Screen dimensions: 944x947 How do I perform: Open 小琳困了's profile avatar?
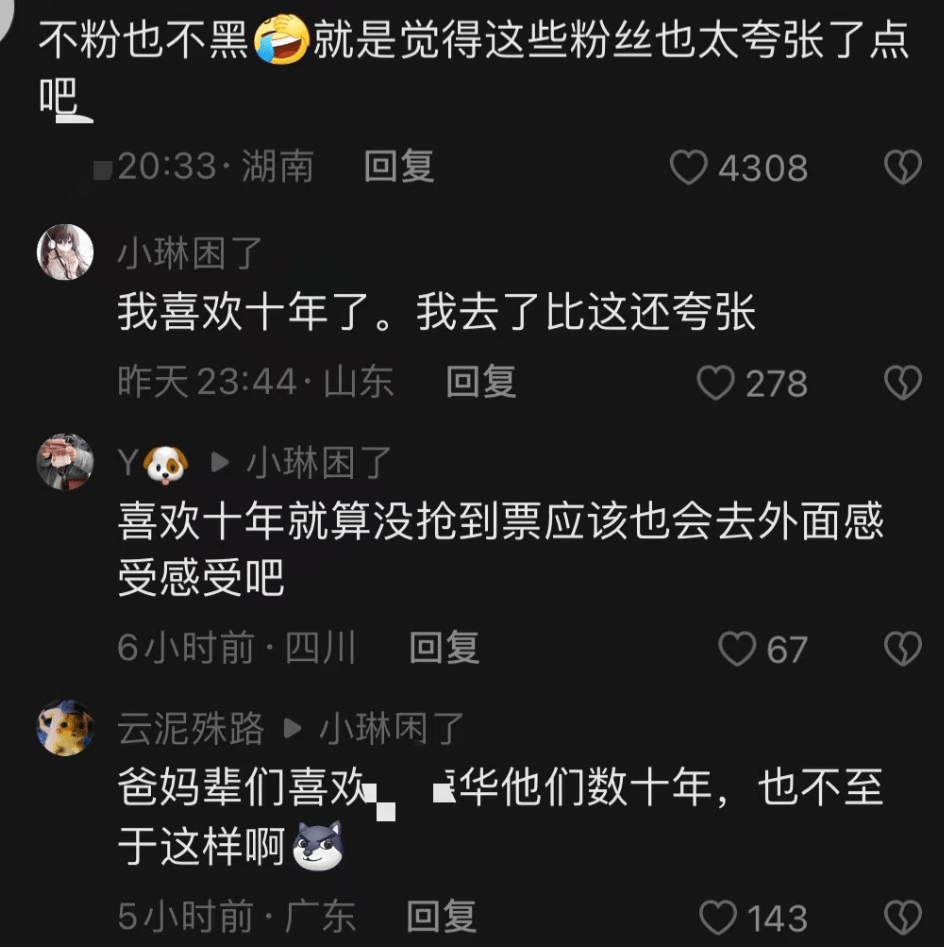(x=65, y=252)
